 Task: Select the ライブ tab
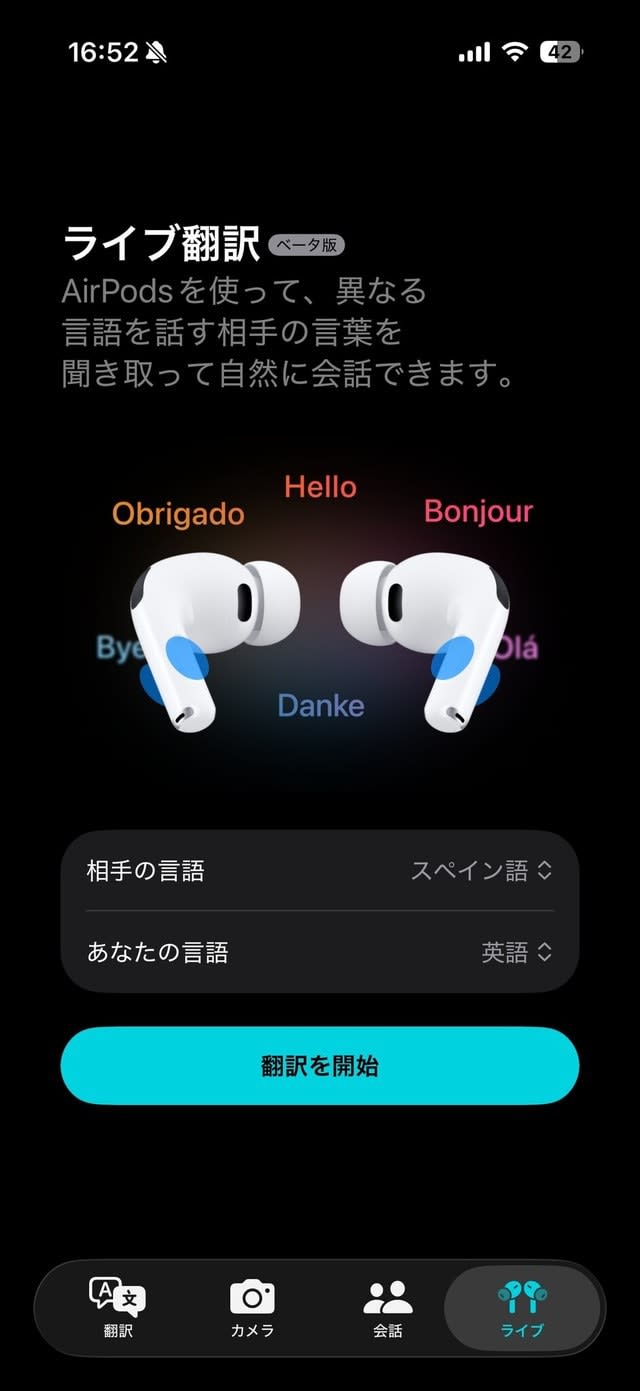point(522,1307)
